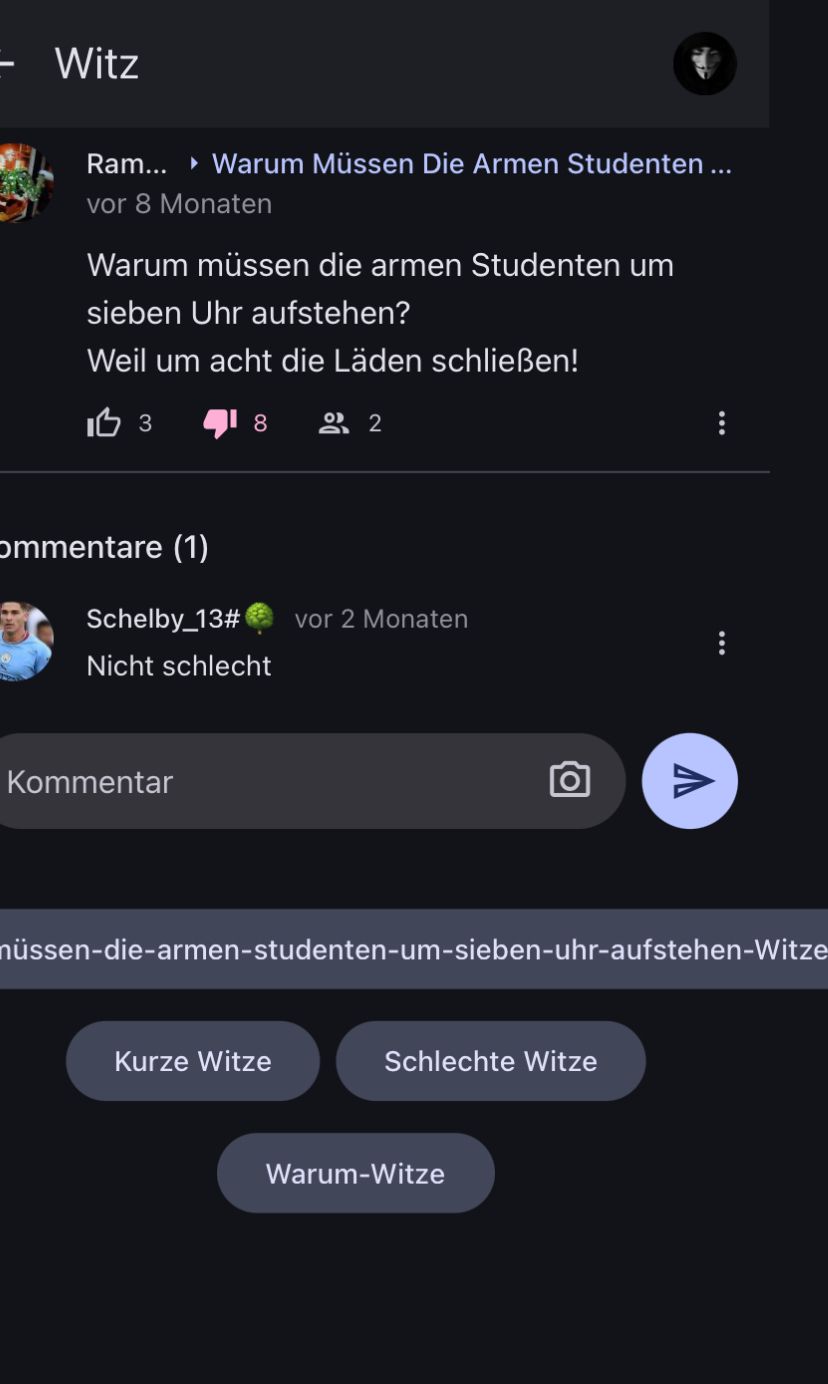The image size is (828, 1384).
Task: Go back from the Witz screen
Action: click(x=6, y=64)
